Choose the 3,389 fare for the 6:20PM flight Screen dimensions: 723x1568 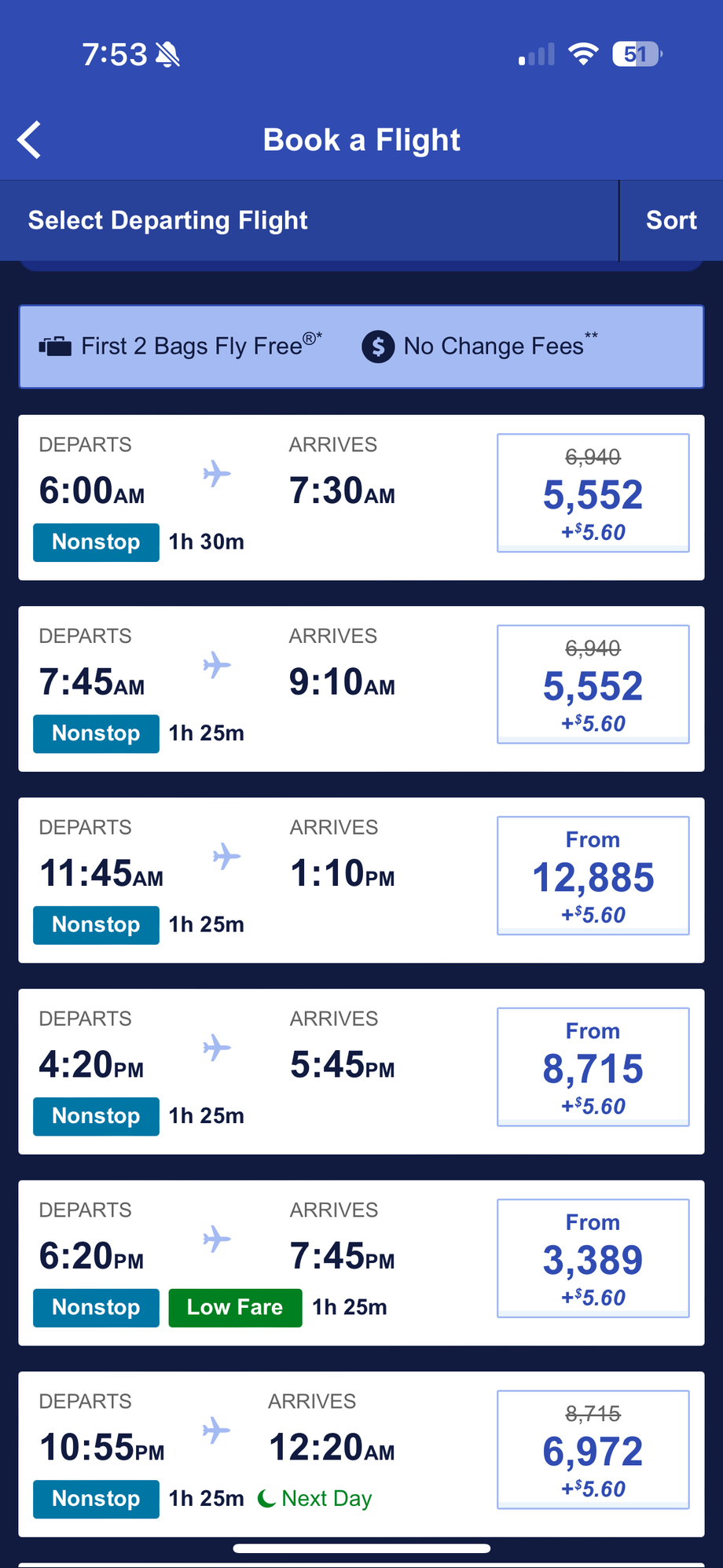coord(593,1258)
